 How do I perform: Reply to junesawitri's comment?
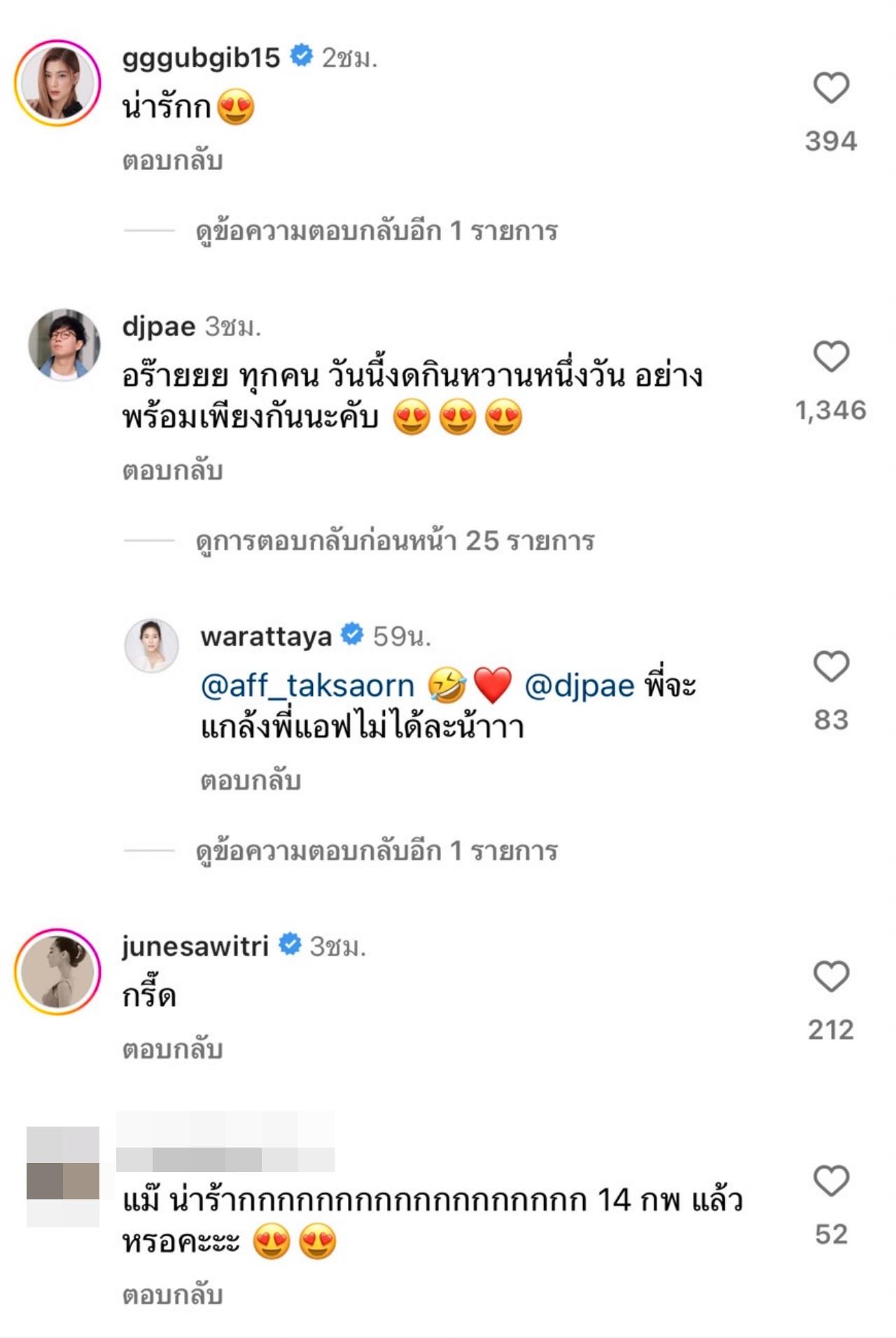pyautogui.click(x=172, y=1050)
